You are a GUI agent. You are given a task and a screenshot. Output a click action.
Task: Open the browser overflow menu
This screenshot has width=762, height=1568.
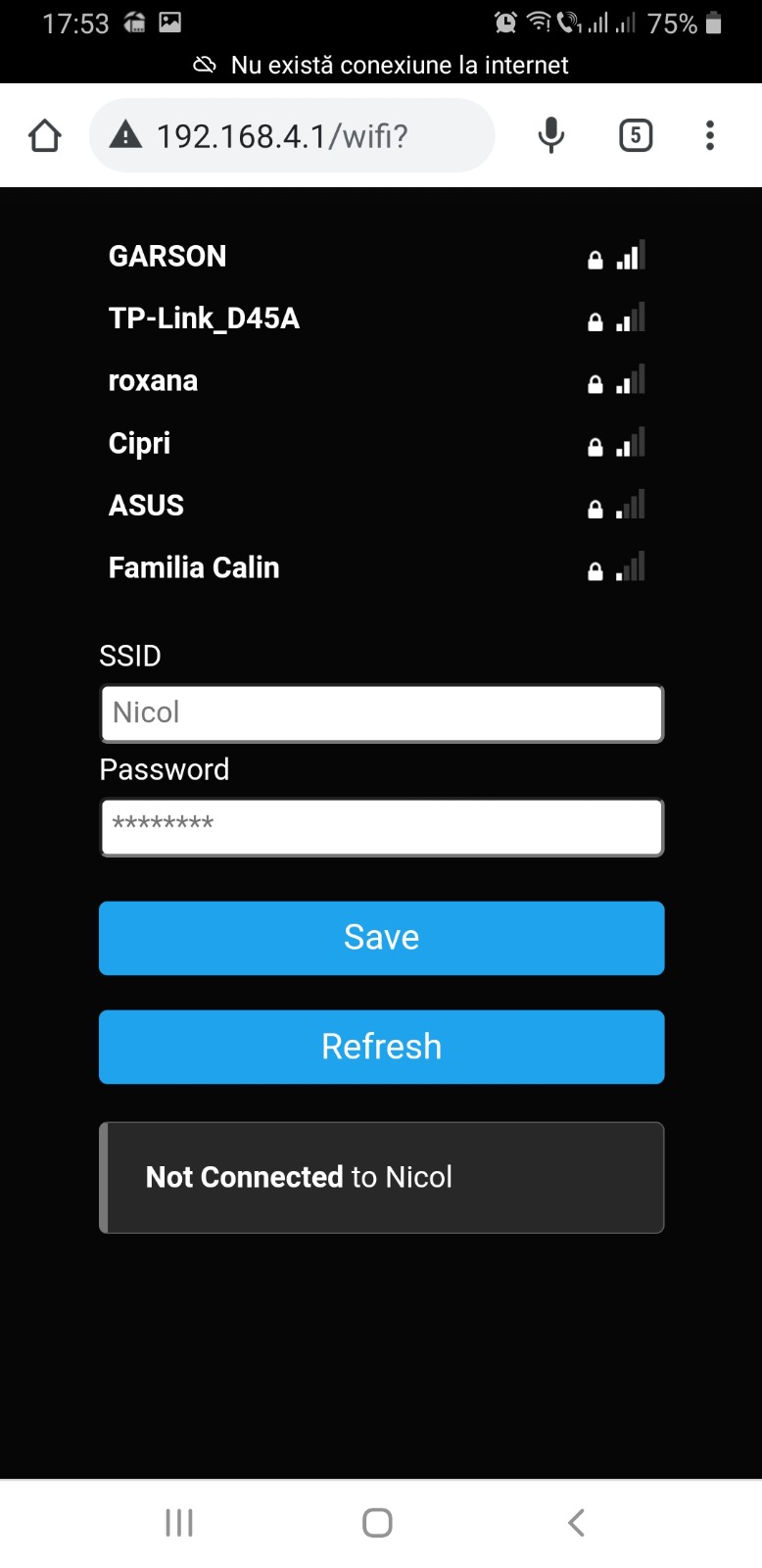710,135
